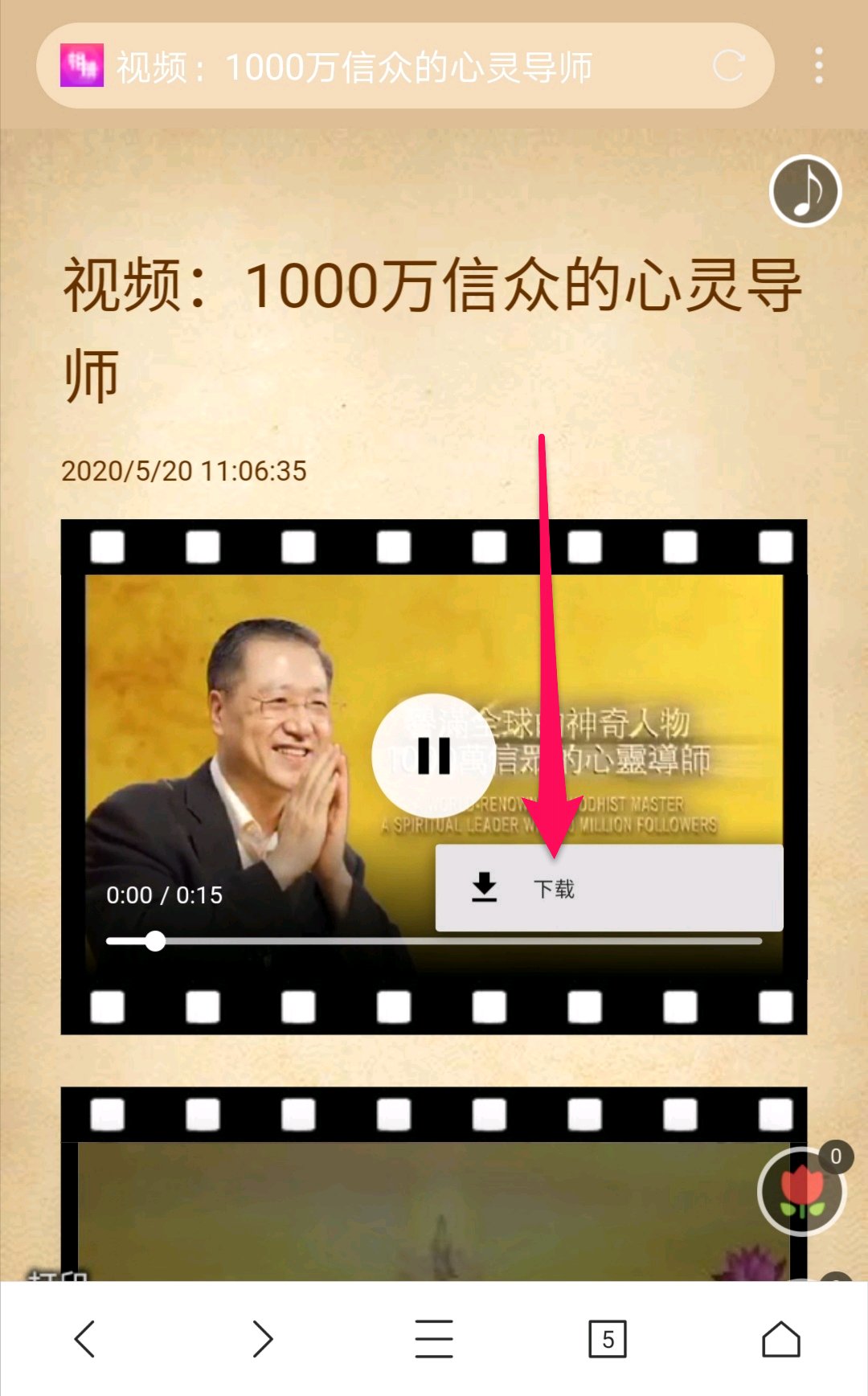
Task: Tap the video progress slider
Action: pos(434,941)
